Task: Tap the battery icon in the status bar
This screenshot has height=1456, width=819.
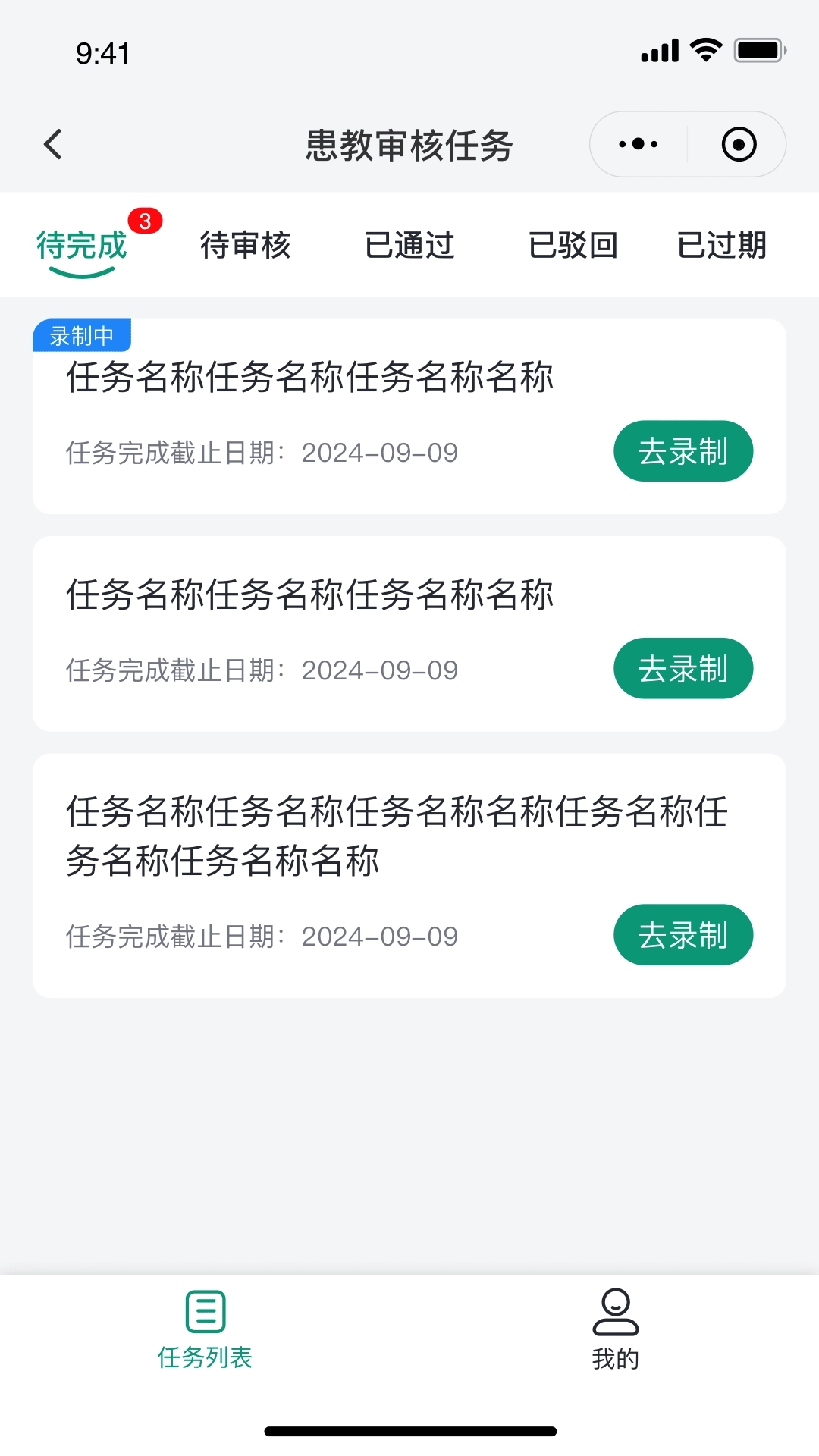Action: tap(756, 49)
